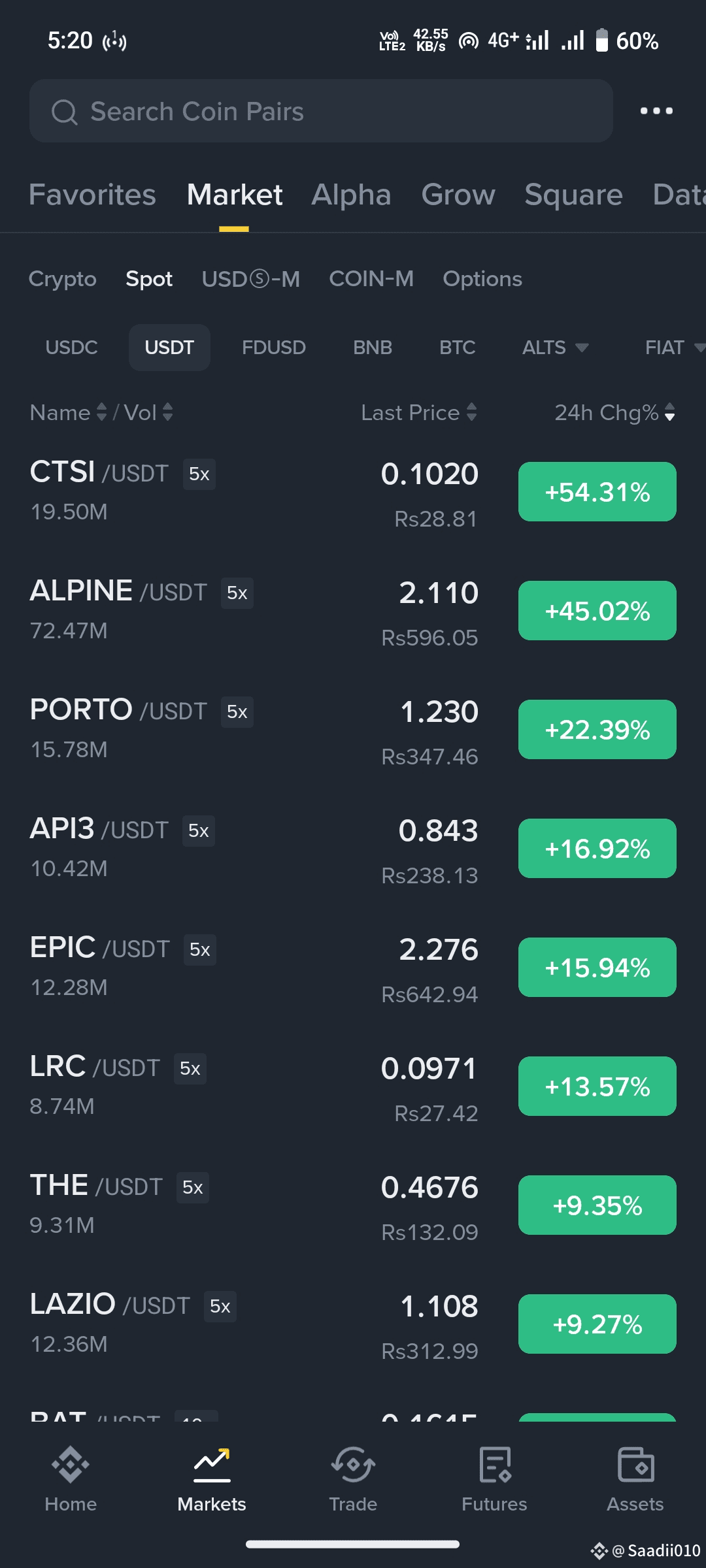
Task: Open the EPIC/USDT pair
Action: coord(353,968)
